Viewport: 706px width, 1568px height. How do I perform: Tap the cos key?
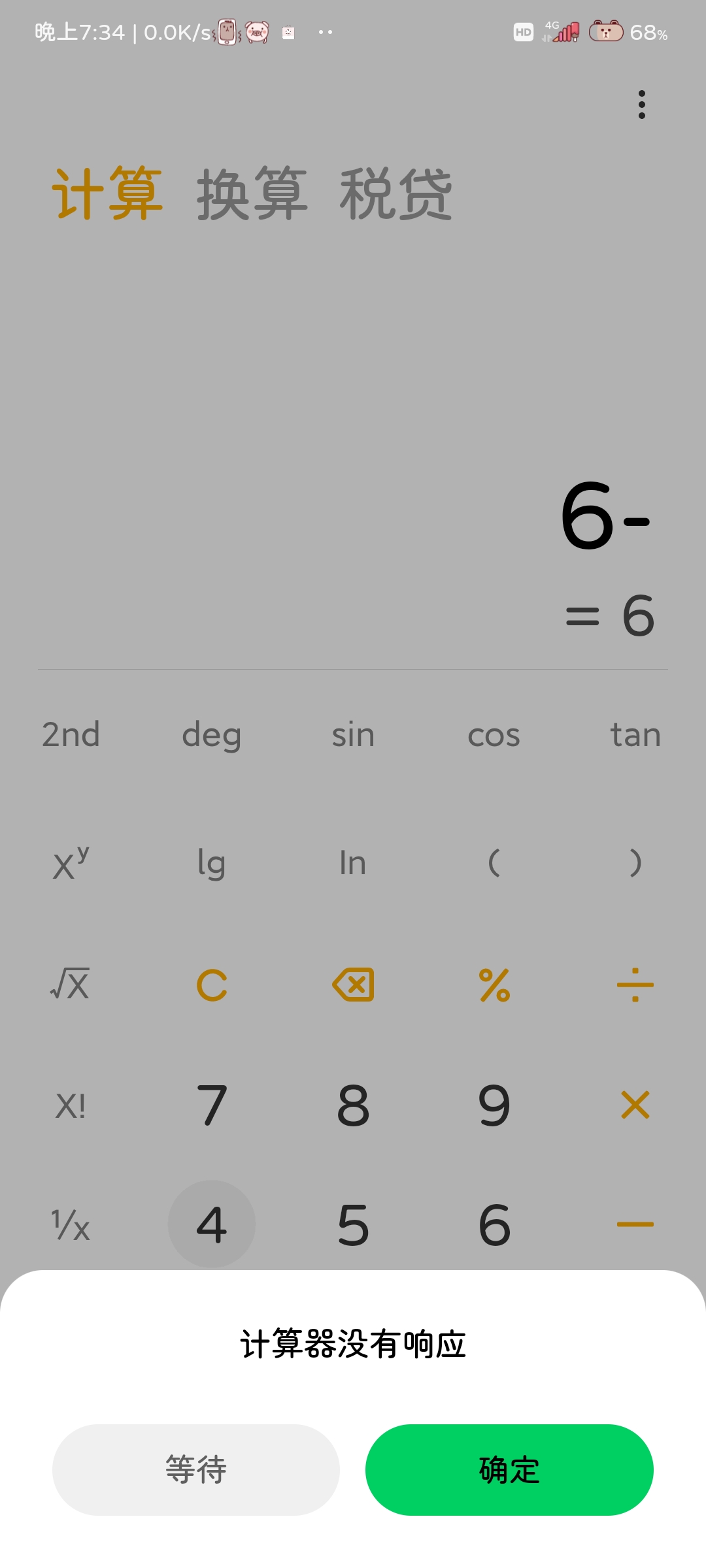pos(494,734)
